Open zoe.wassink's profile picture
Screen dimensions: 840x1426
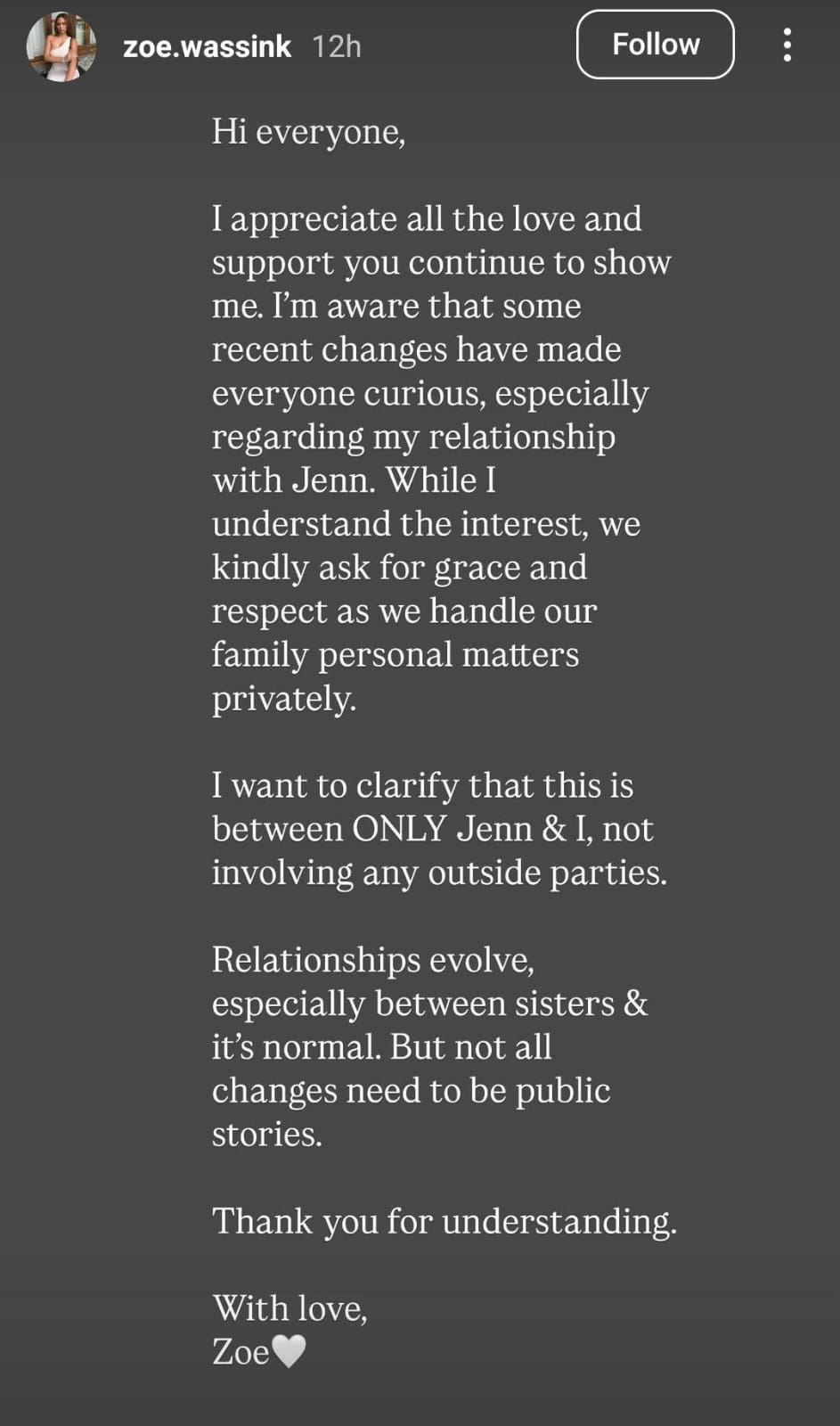coord(61,46)
